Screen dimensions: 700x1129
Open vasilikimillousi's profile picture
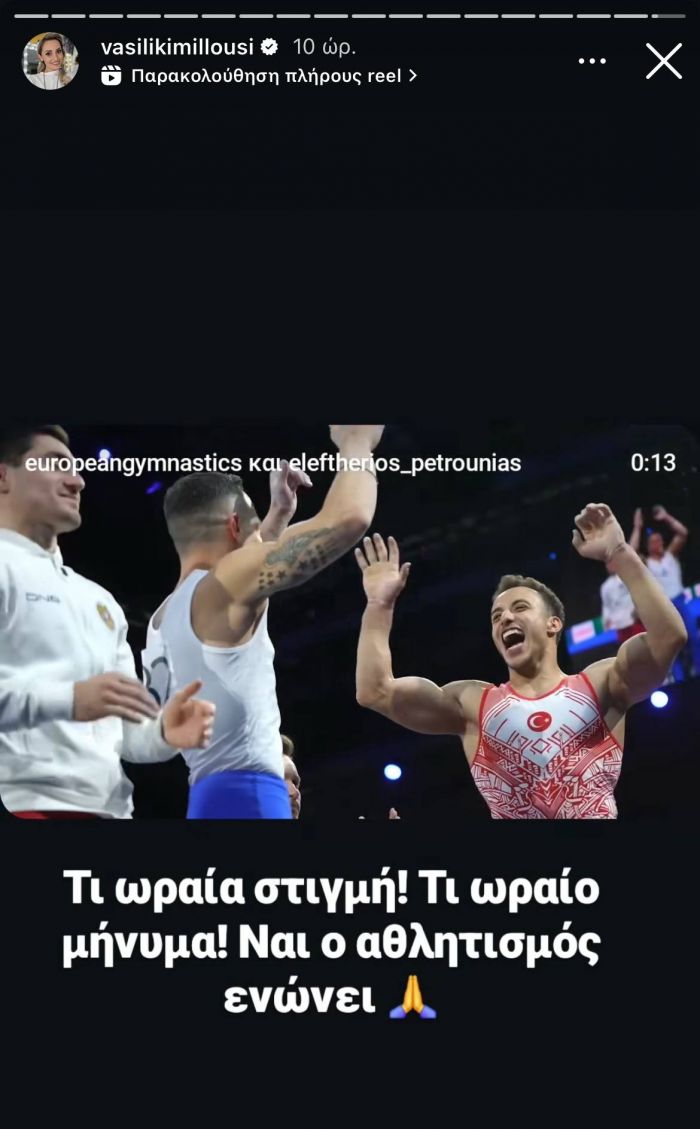tap(50, 61)
